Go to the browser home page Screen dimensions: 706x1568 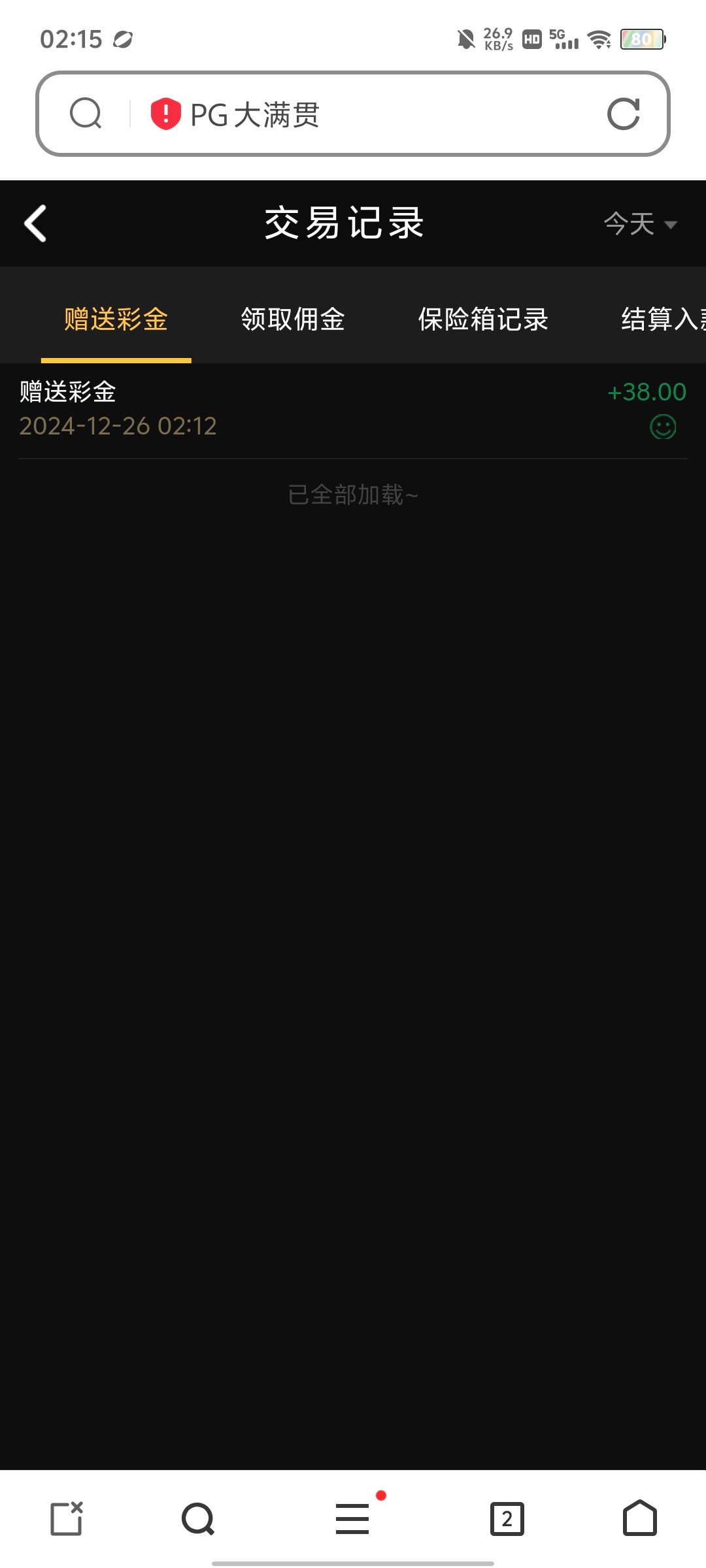point(639,1518)
